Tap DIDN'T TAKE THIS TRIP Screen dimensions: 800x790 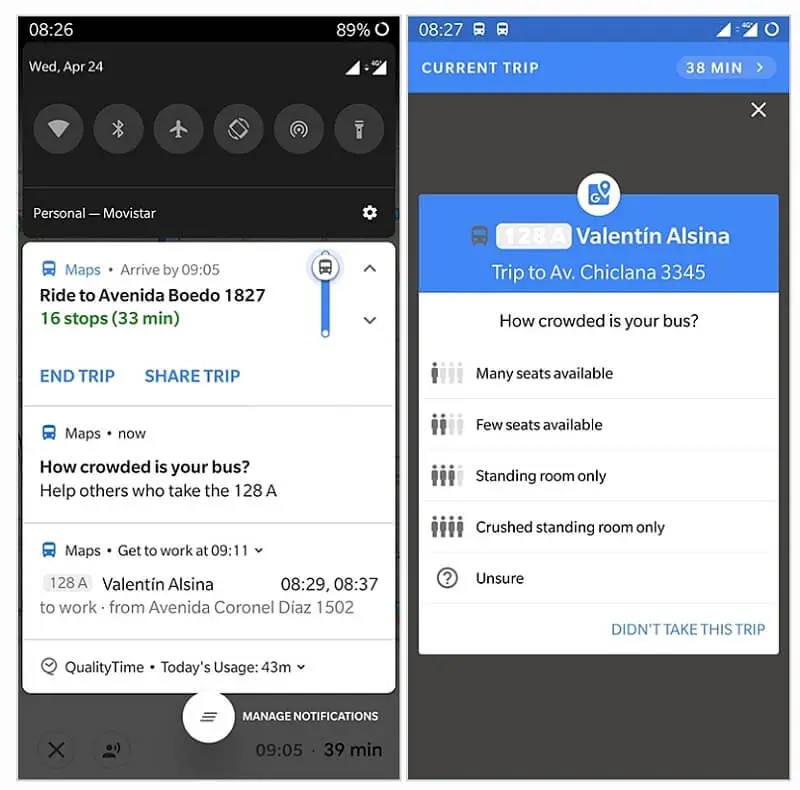tap(687, 629)
